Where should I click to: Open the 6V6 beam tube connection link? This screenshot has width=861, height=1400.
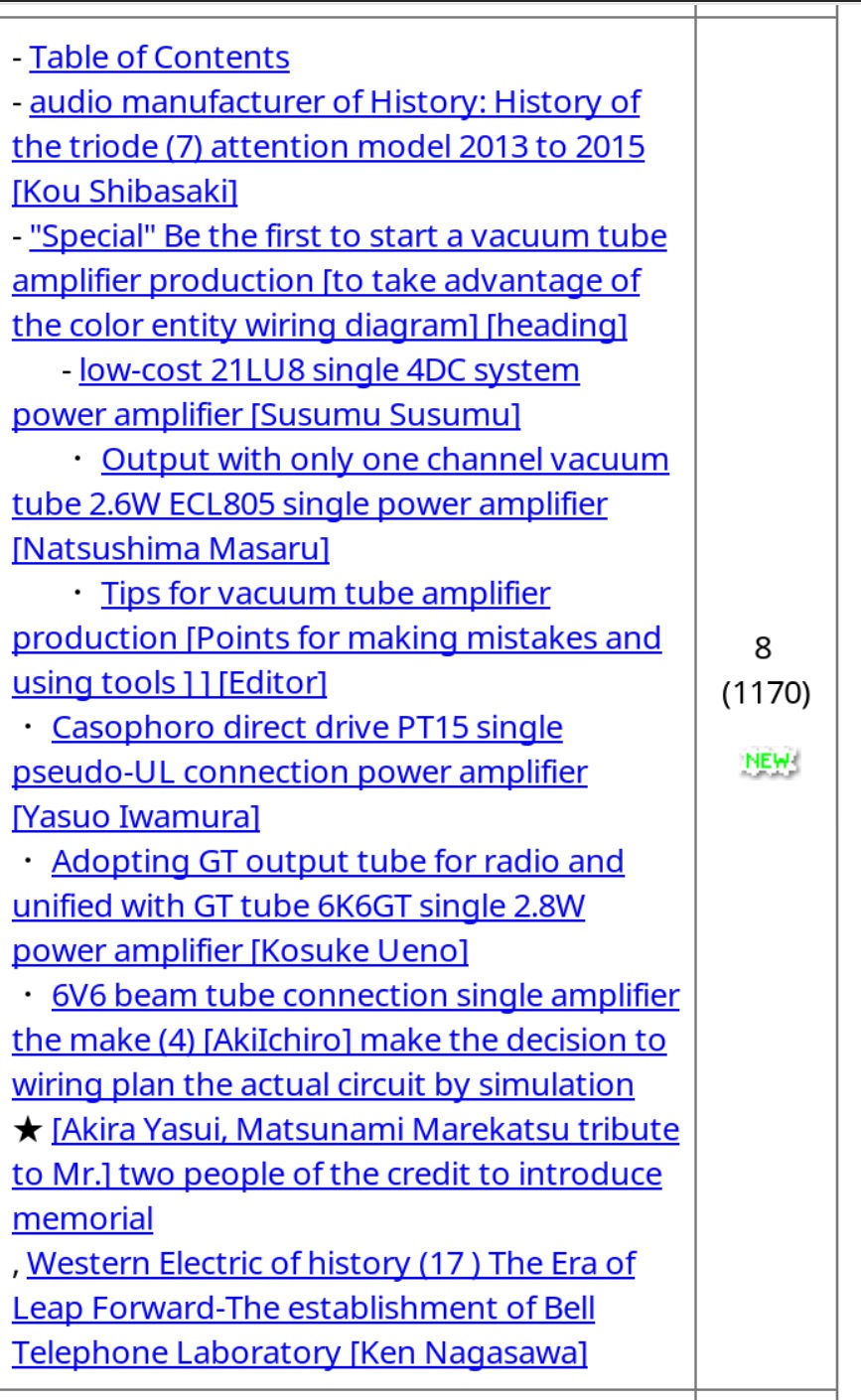point(346,1041)
